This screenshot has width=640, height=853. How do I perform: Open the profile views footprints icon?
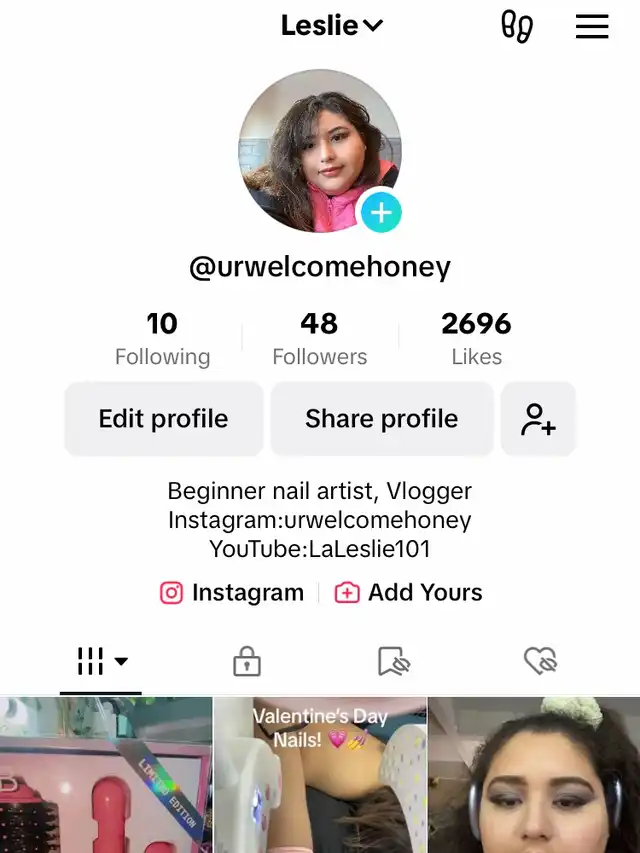click(x=516, y=26)
